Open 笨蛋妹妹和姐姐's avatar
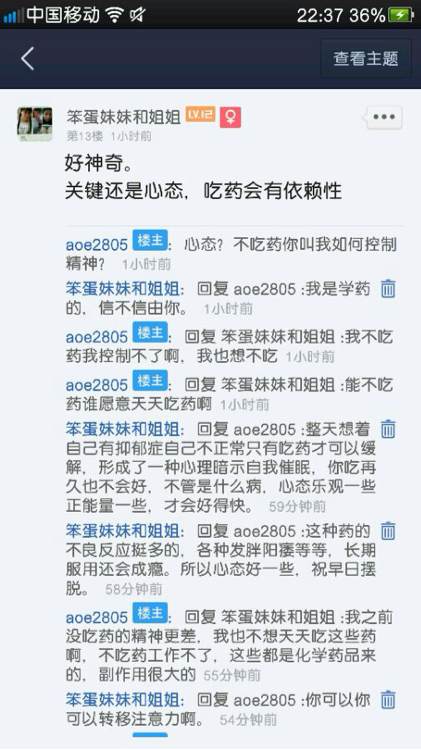This screenshot has width=421, height=750. pos(35,123)
